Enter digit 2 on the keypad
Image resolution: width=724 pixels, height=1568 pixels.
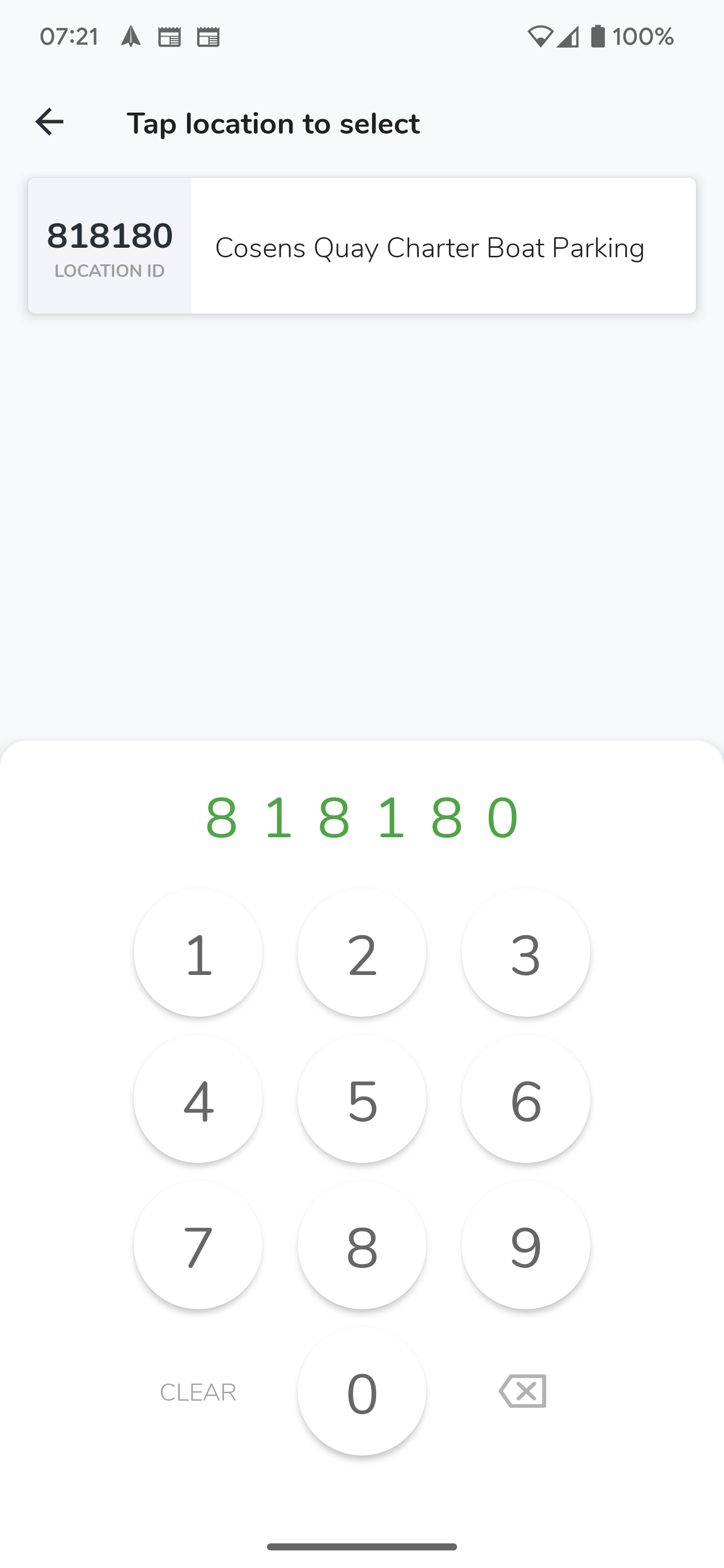tap(361, 952)
